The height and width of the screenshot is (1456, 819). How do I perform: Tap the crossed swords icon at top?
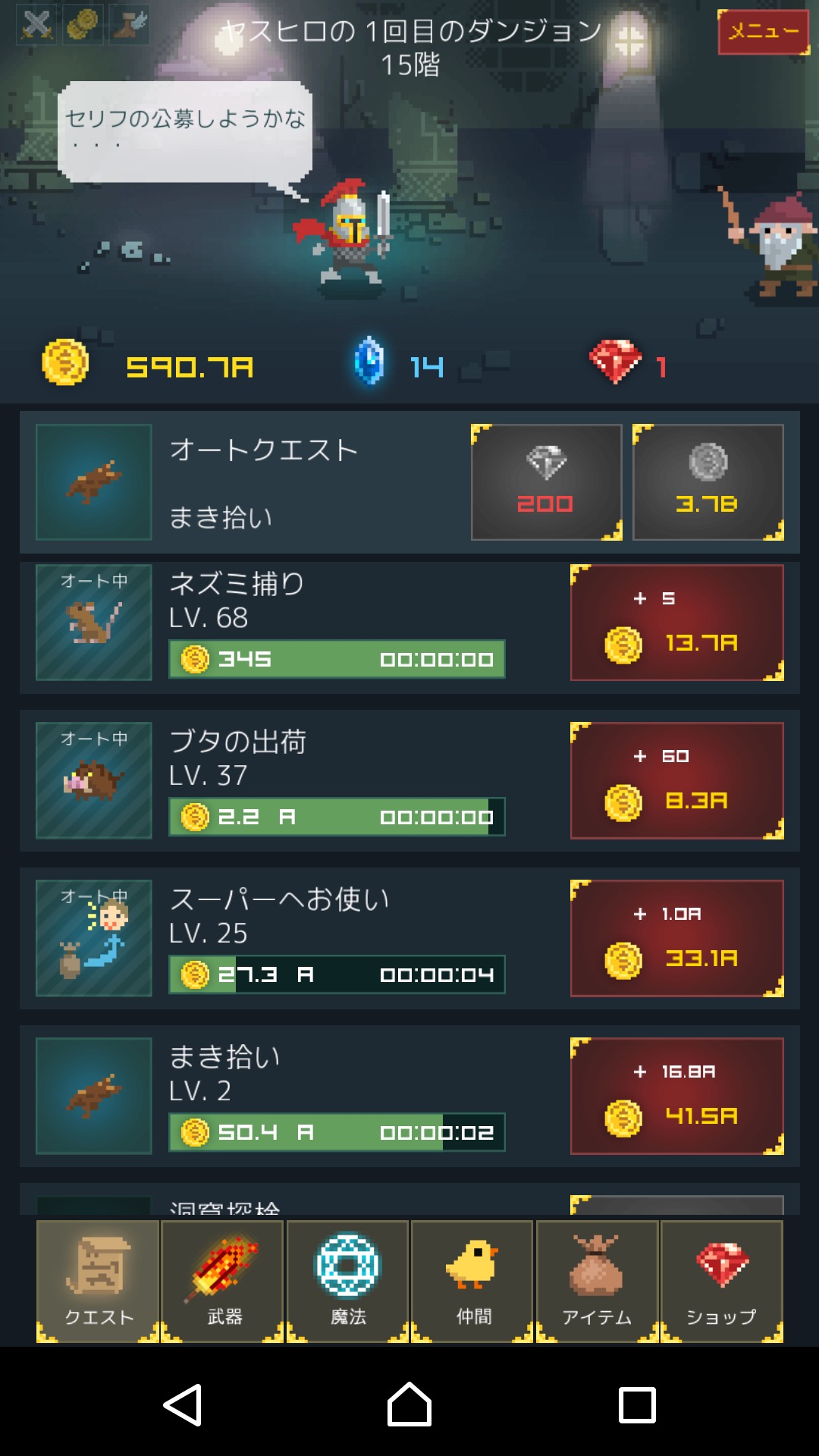click(x=36, y=25)
